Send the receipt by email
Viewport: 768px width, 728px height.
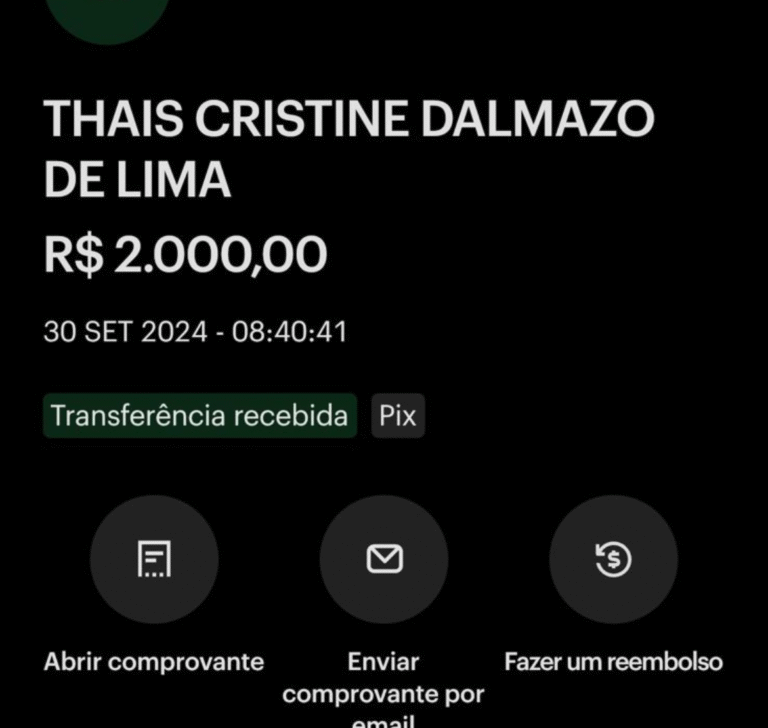(384, 560)
